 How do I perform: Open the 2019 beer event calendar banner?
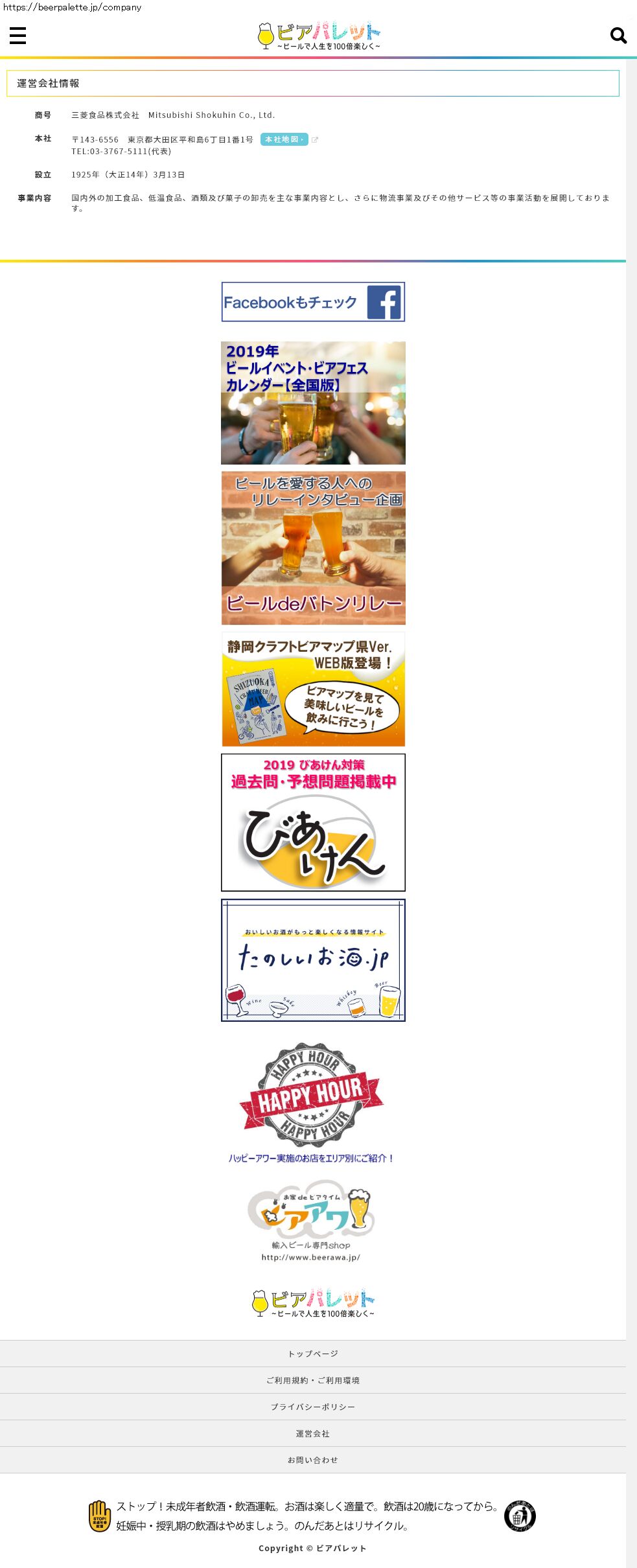pos(313,403)
